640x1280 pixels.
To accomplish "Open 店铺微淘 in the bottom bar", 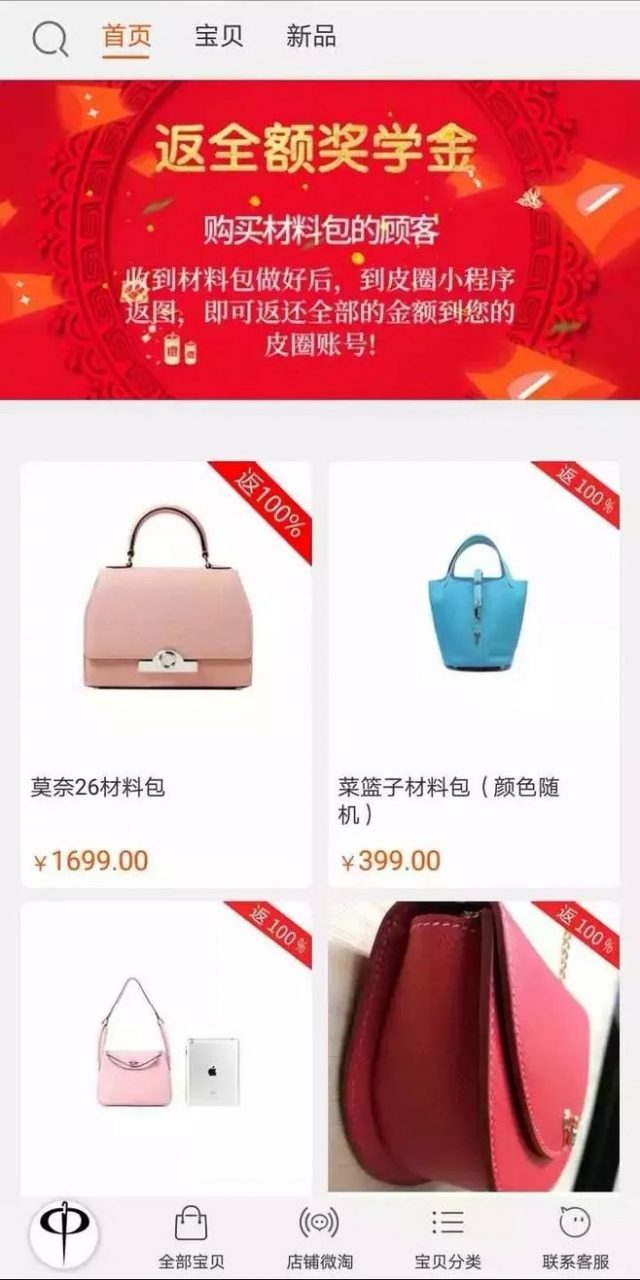I will click(x=319, y=1236).
